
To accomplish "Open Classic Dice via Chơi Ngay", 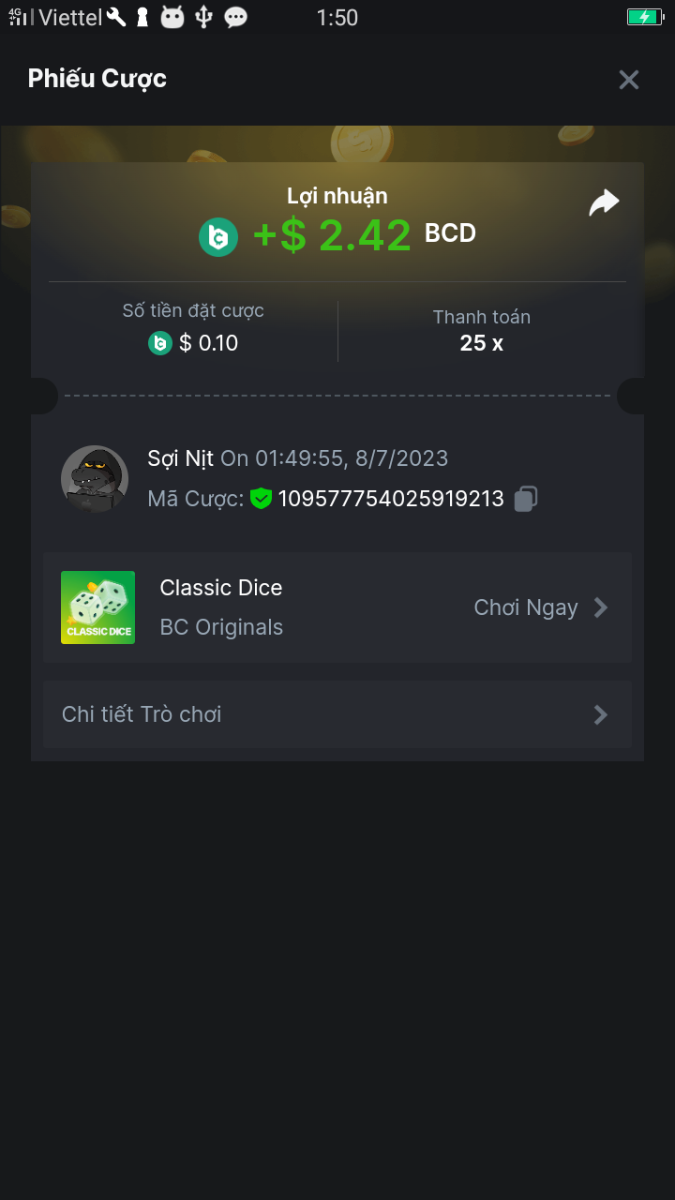I will pyautogui.click(x=540, y=608).
